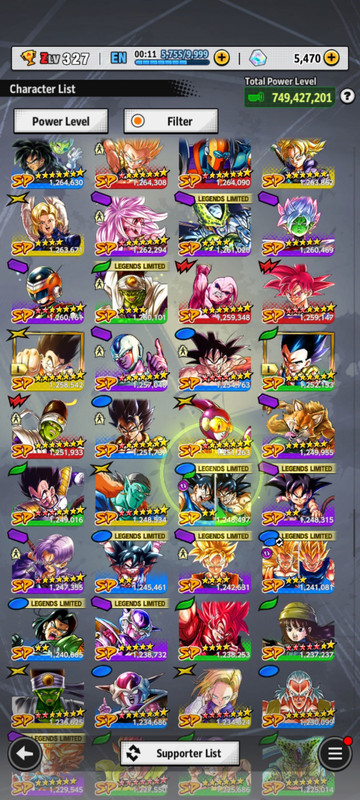Go back using the arrow button
Viewport: 360px width, 800px height.
24,753
